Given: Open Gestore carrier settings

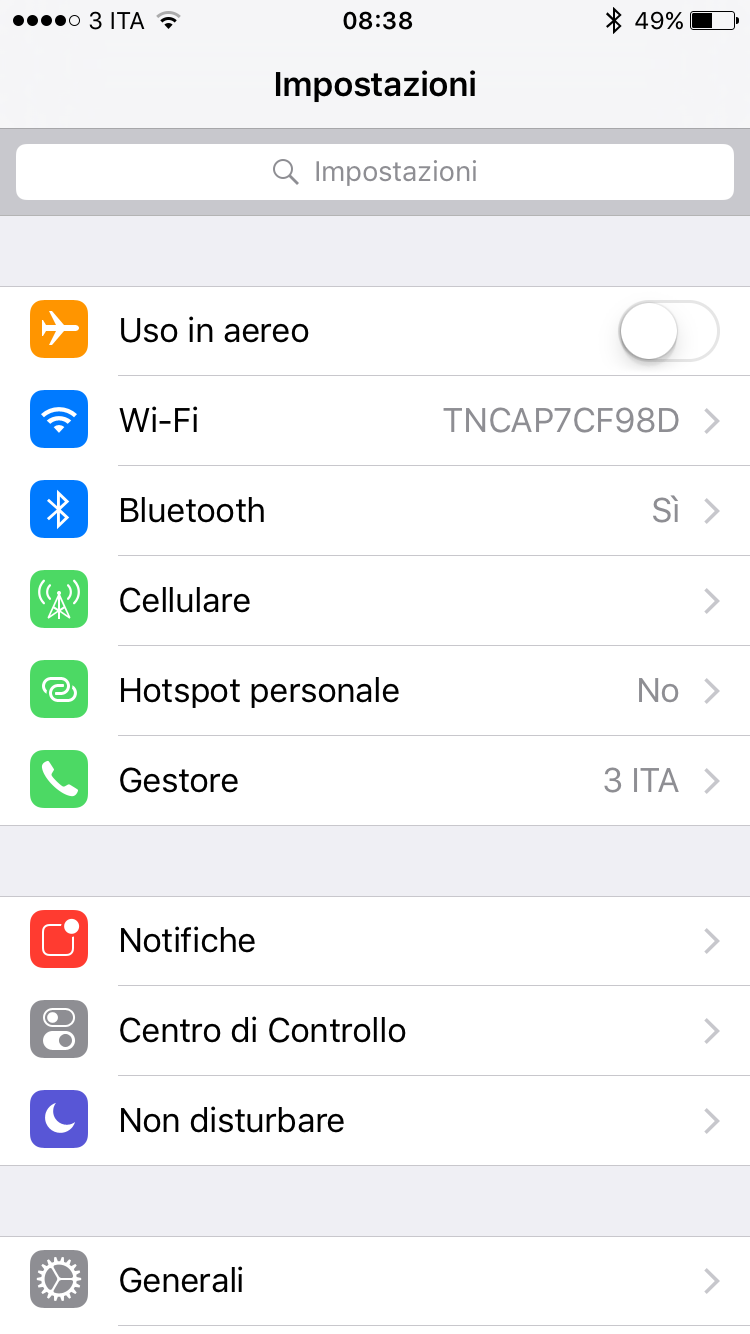Looking at the screenshot, I should 375,781.
